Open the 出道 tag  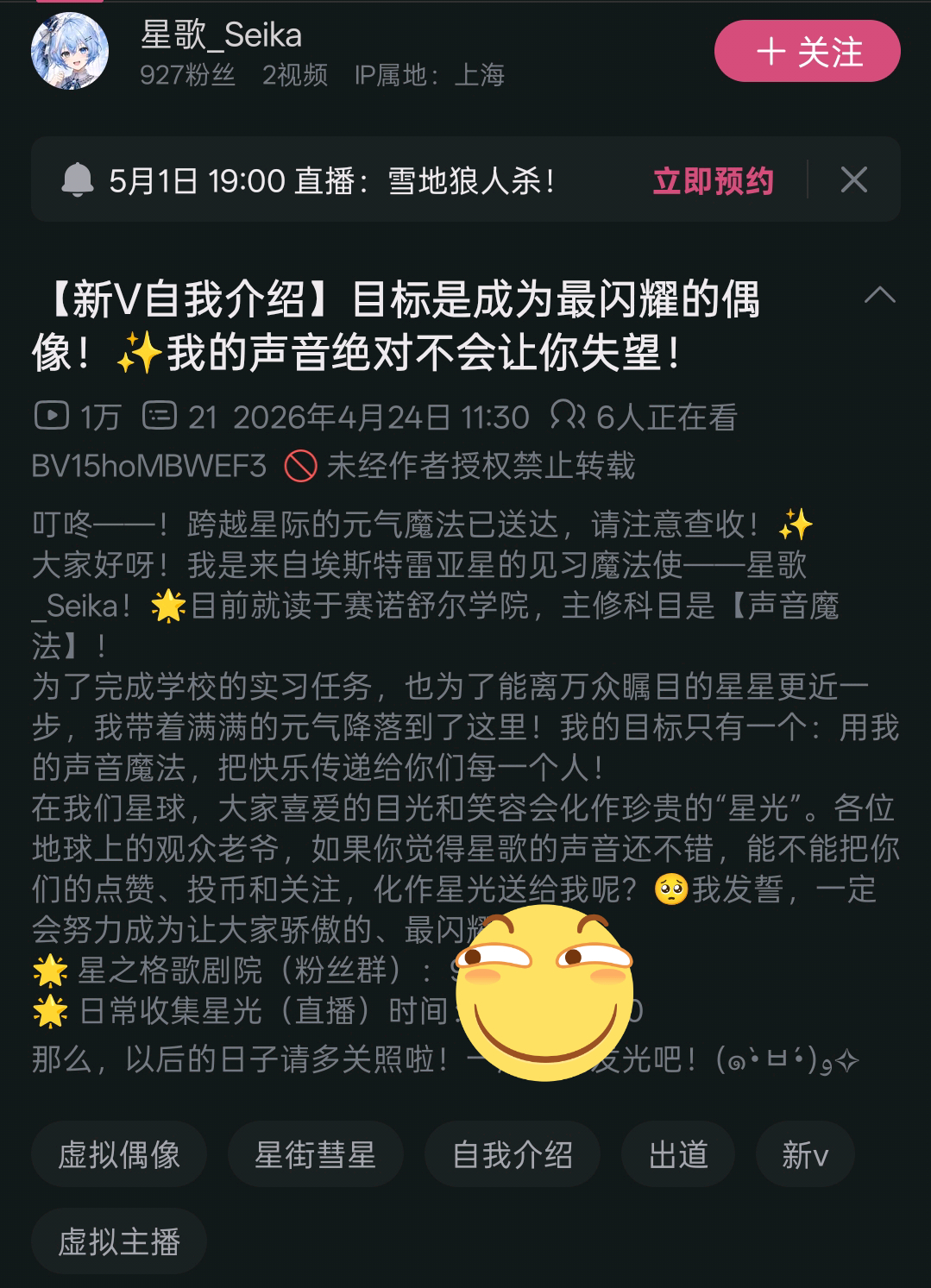pyautogui.click(x=678, y=1154)
